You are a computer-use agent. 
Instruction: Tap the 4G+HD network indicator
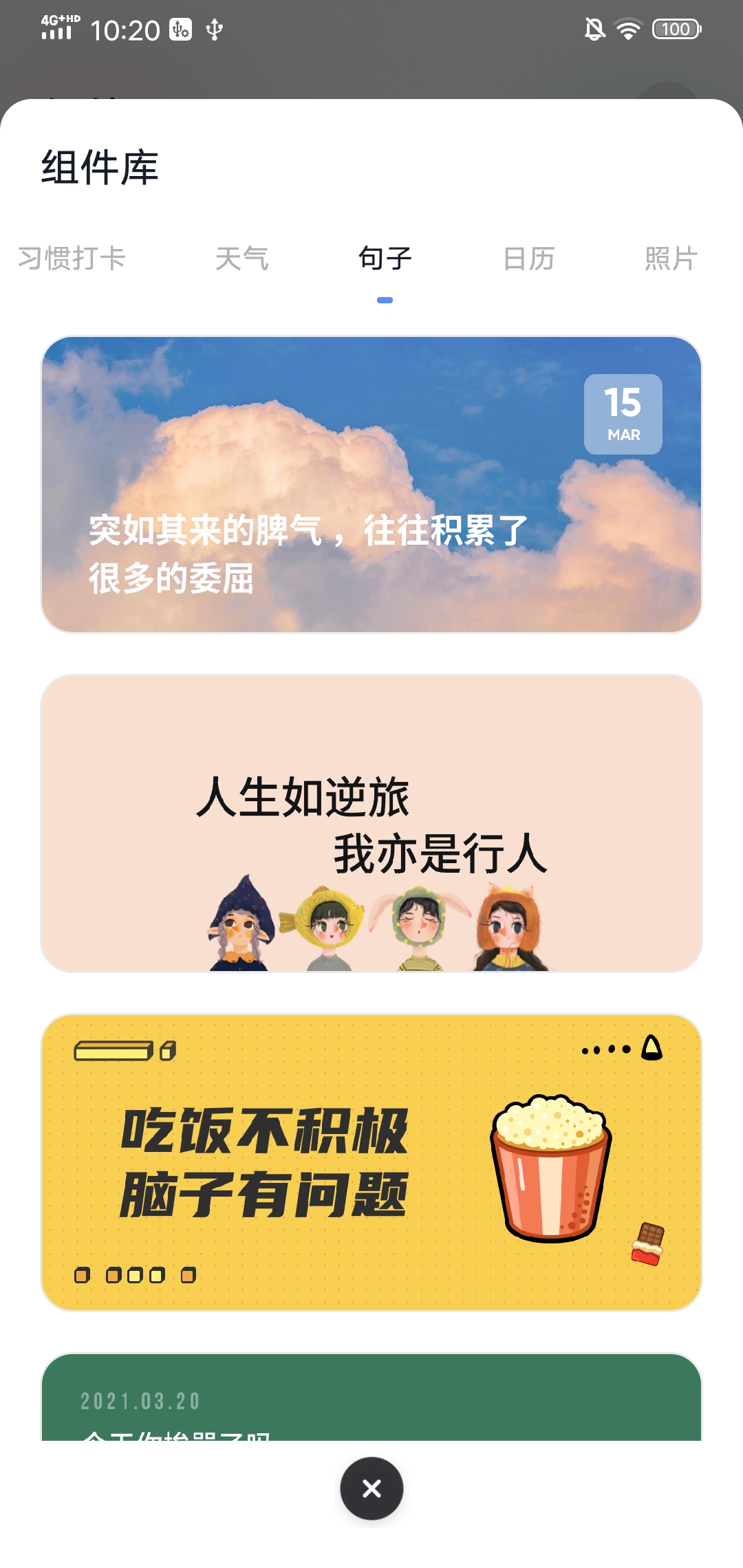click(59, 21)
